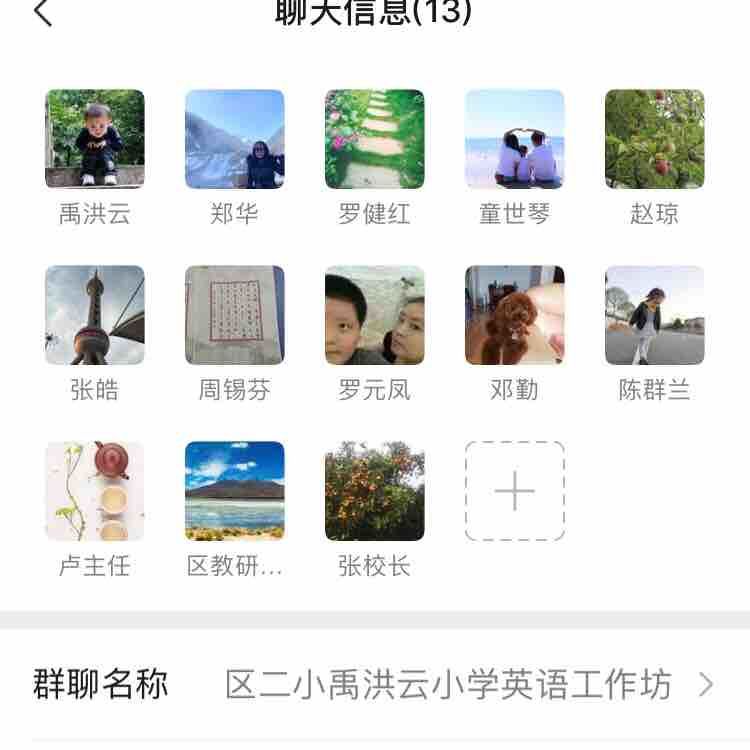Select member 童世琴

[x=515, y=139]
